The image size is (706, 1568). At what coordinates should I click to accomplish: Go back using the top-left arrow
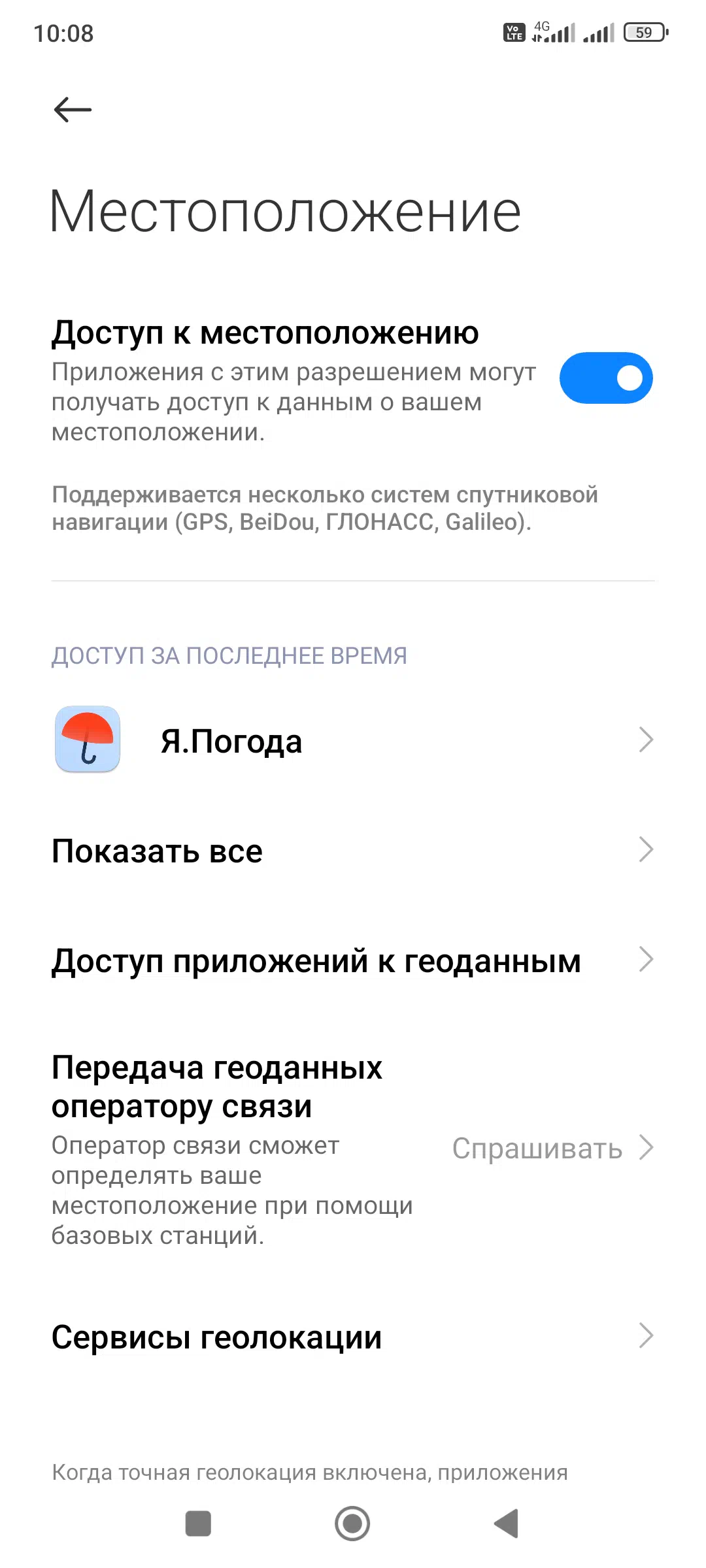click(x=73, y=110)
